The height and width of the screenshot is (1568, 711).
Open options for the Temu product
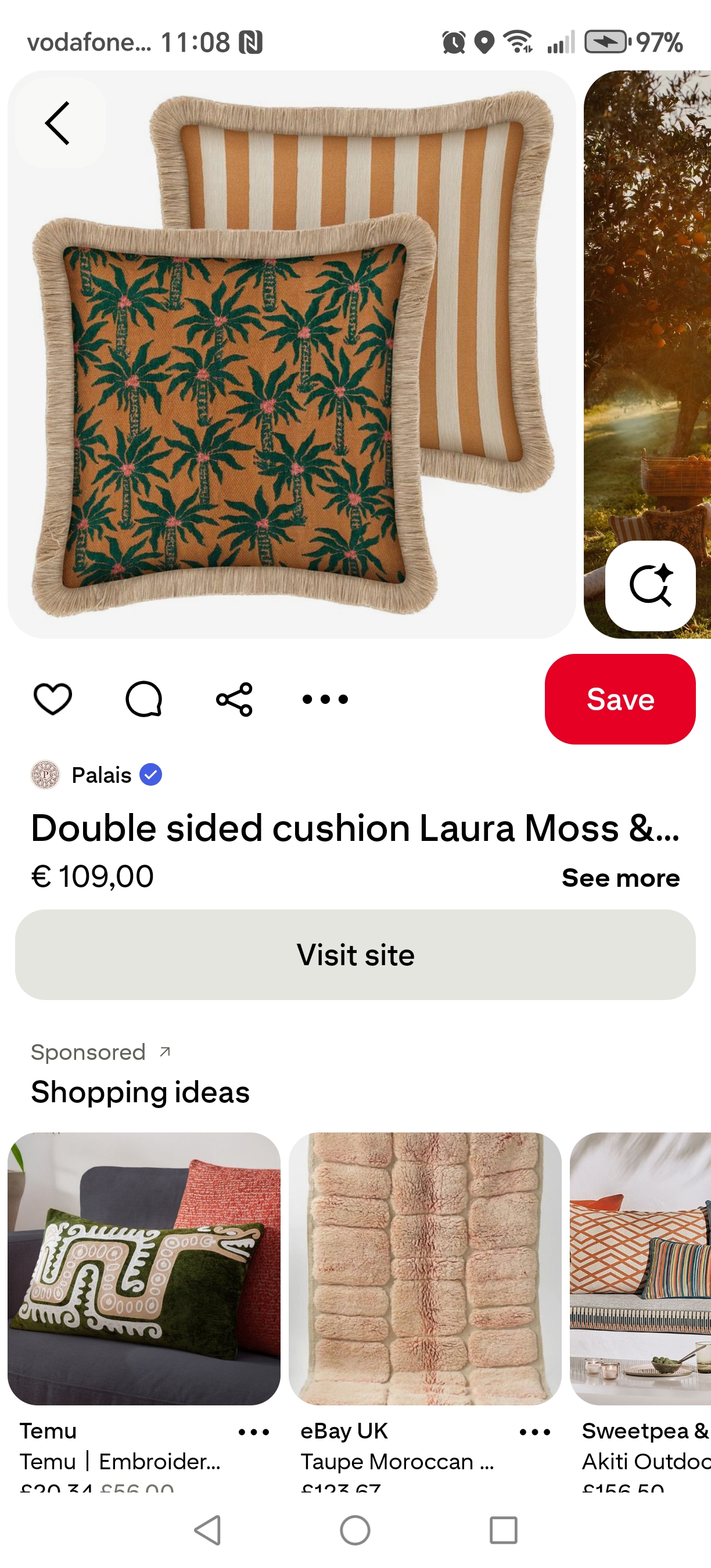point(254,1432)
